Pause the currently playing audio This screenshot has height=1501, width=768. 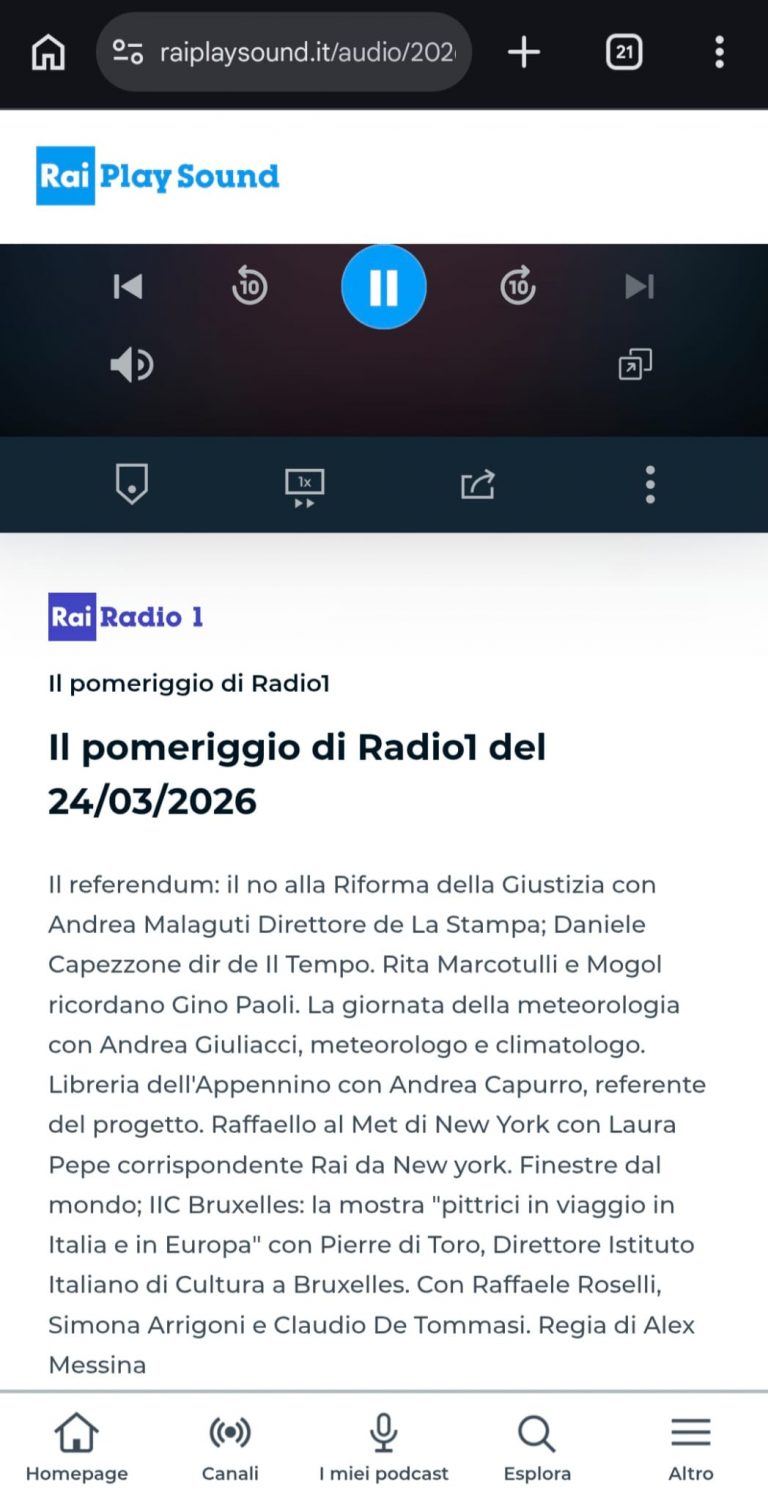point(384,287)
